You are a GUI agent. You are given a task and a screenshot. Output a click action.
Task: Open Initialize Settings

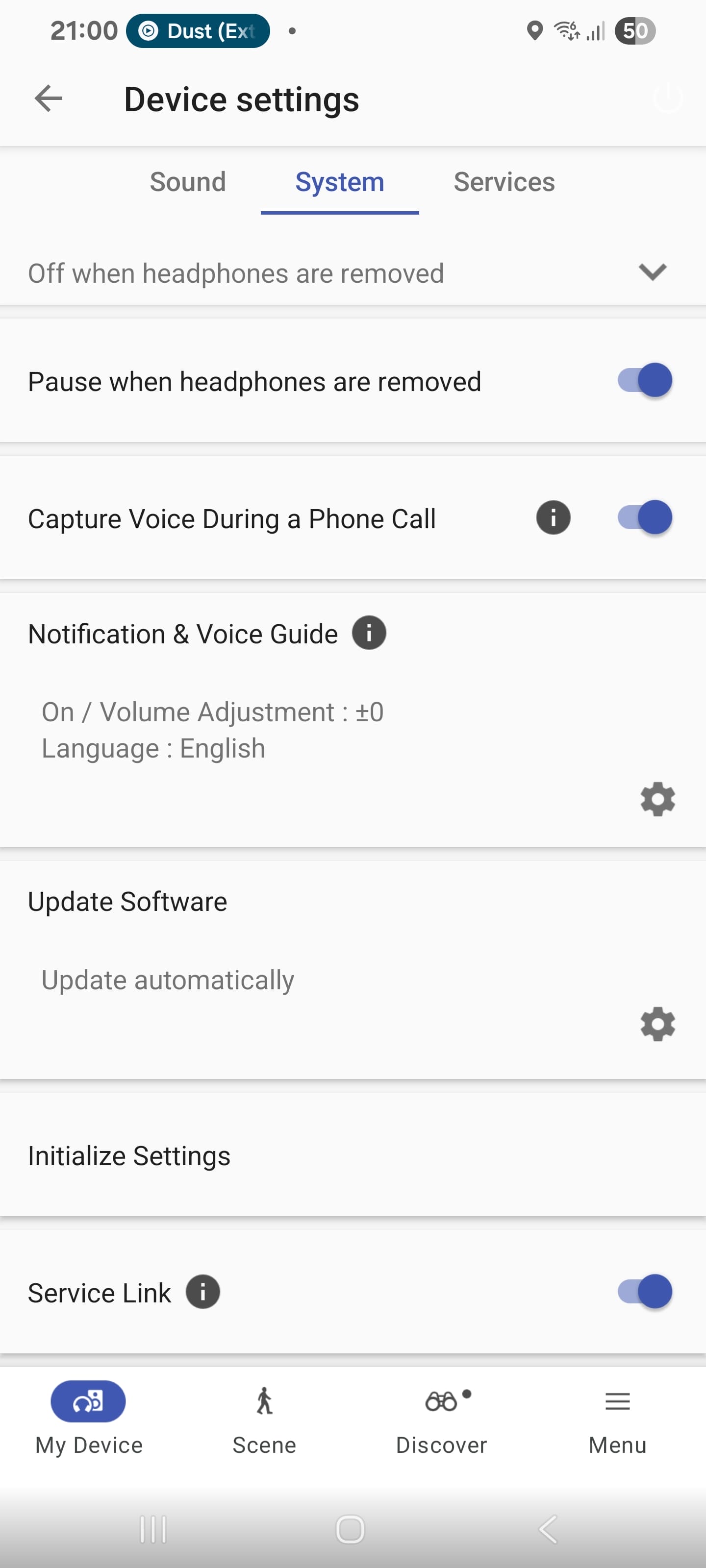(353, 1155)
